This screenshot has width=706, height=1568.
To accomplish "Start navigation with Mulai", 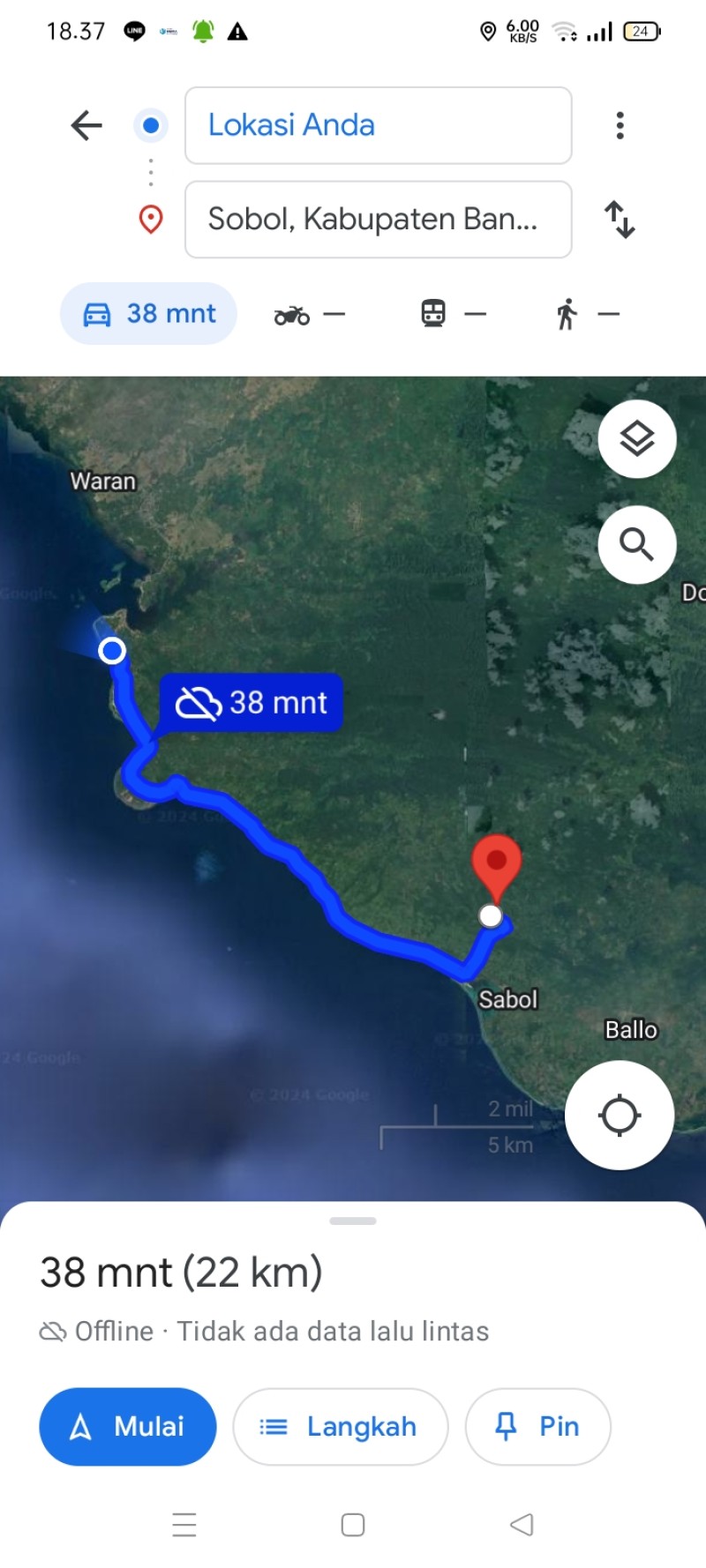I will [x=128, y=1426].
